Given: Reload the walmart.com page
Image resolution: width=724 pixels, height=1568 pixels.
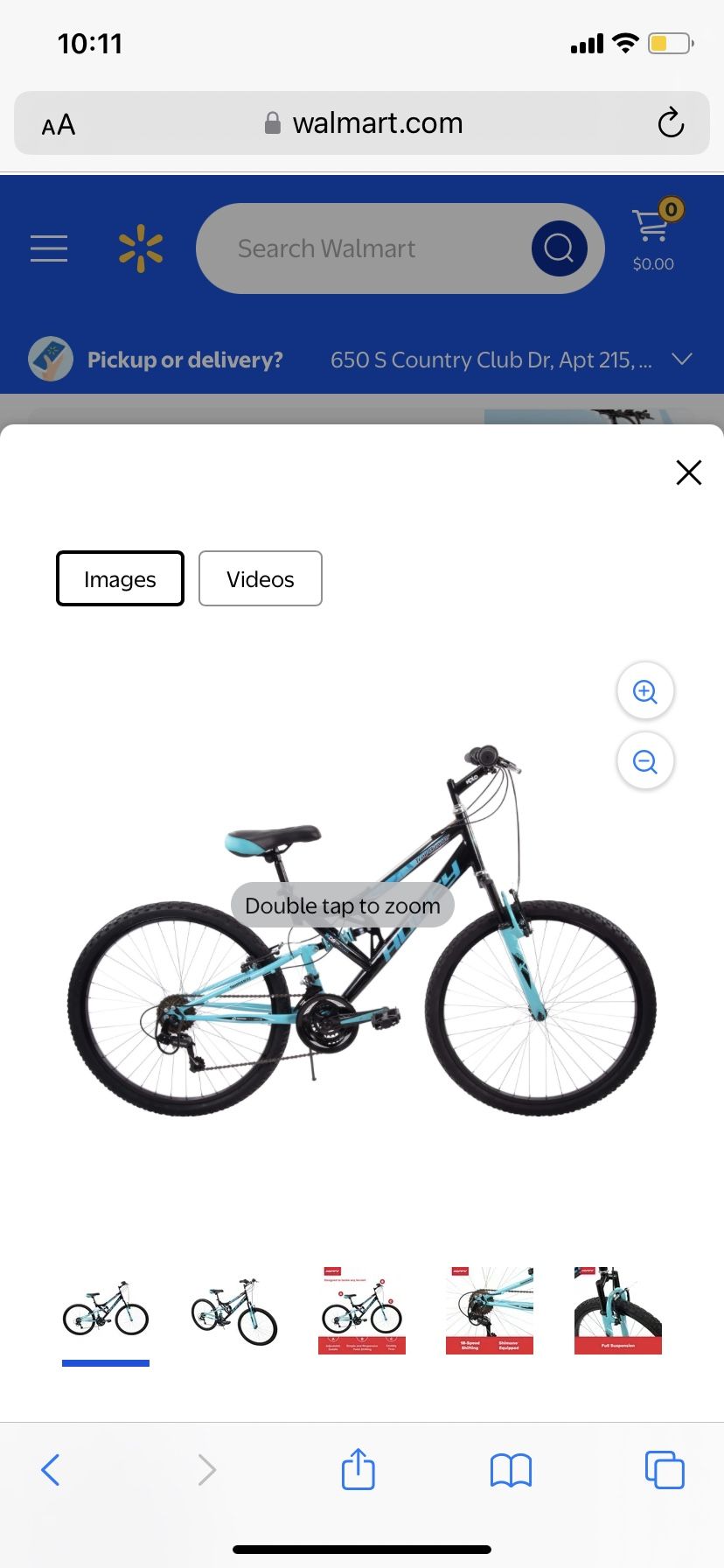Looking at the screenshot, I should click(671, 123).
